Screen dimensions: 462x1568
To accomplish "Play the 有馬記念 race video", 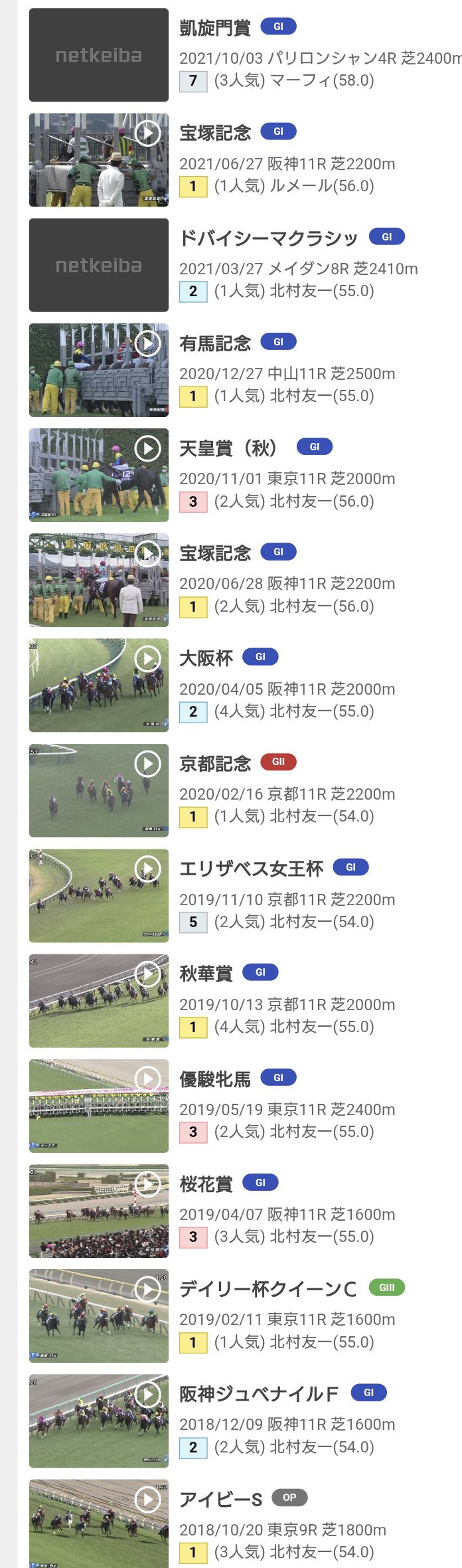I will [147, 343].
